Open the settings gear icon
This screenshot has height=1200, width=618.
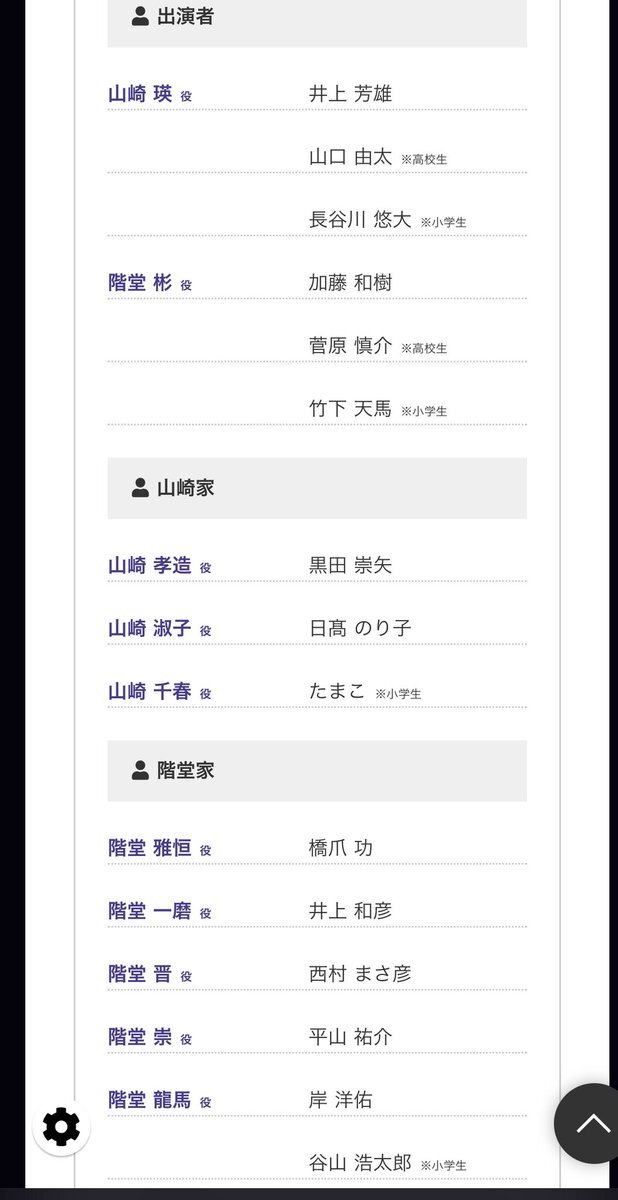(61, 1127)
